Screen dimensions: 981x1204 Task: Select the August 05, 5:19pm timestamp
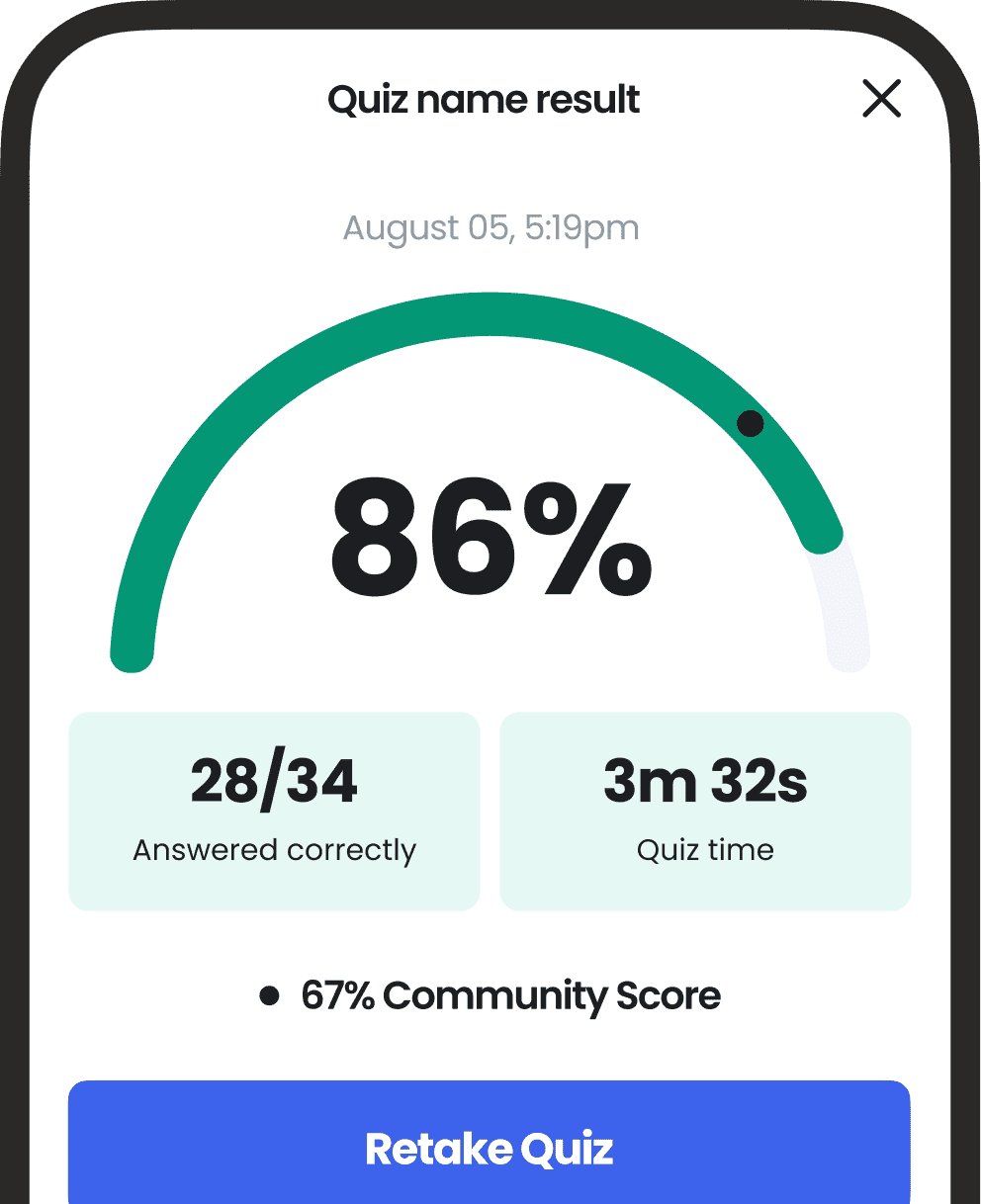[x=490, y=227]
